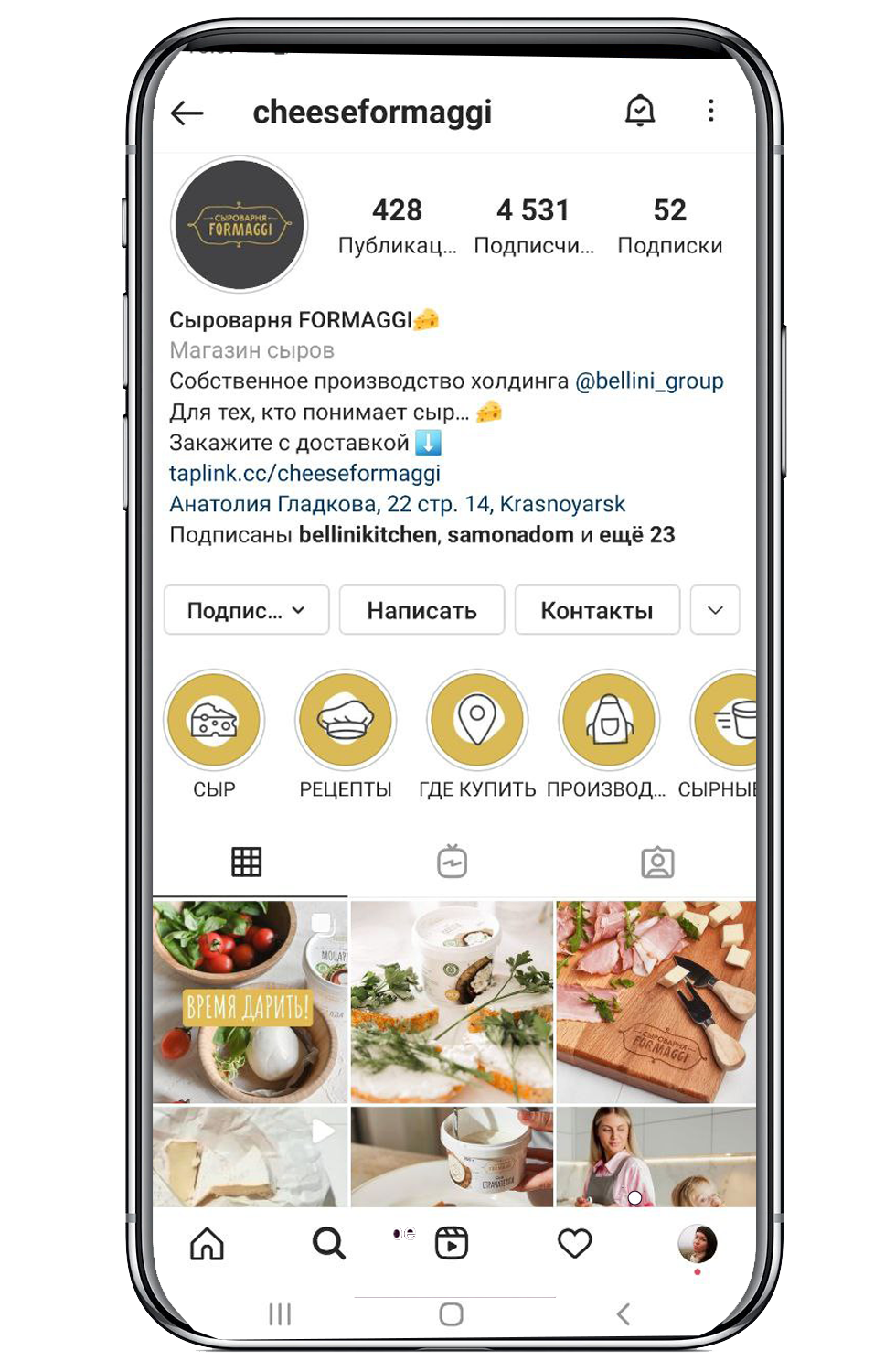Open the activity heart tab
This screenshot has width=885, height=1372.
tap(574, 1243)
